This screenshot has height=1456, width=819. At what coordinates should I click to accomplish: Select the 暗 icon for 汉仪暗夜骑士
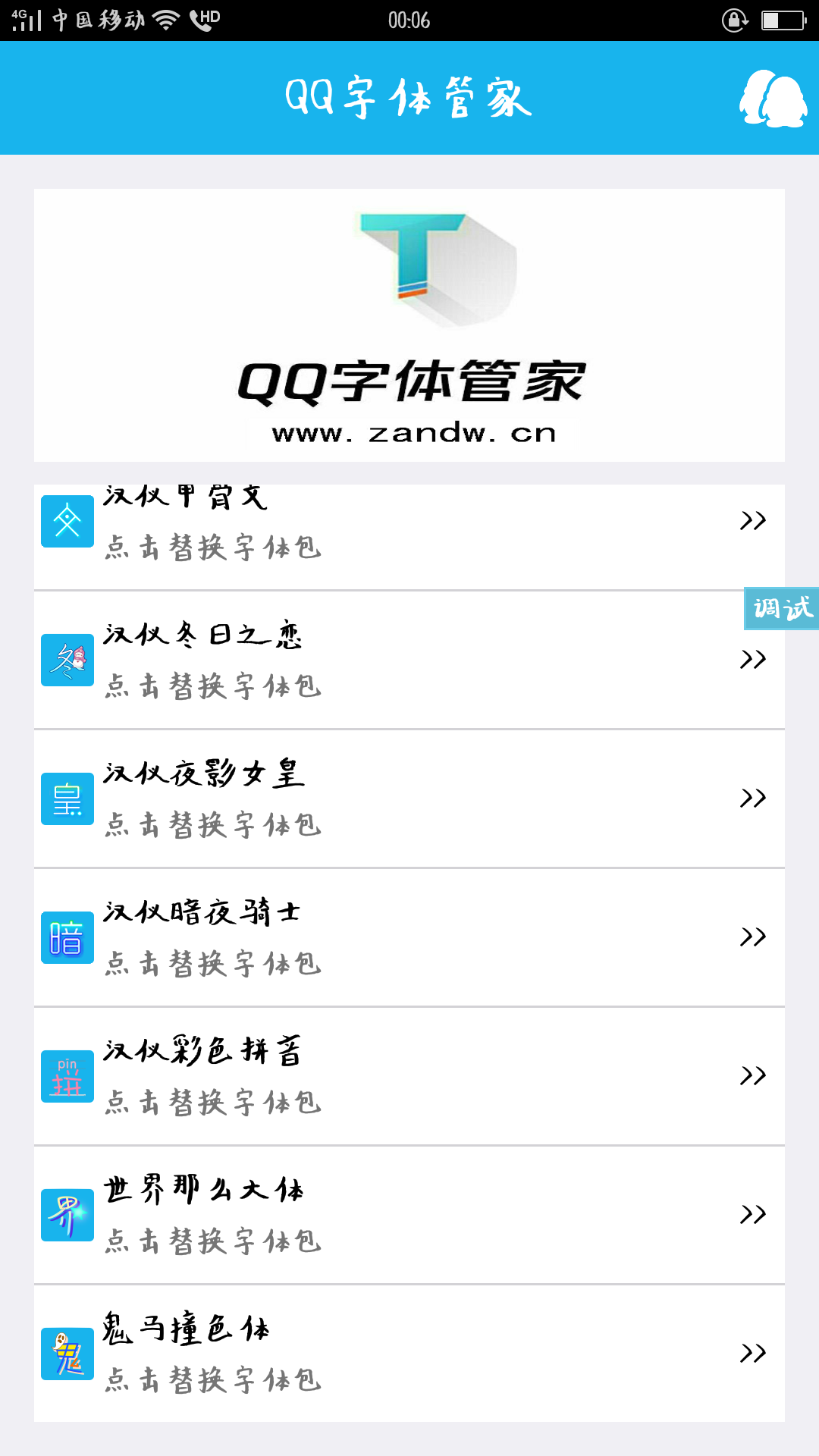[67, 937]
